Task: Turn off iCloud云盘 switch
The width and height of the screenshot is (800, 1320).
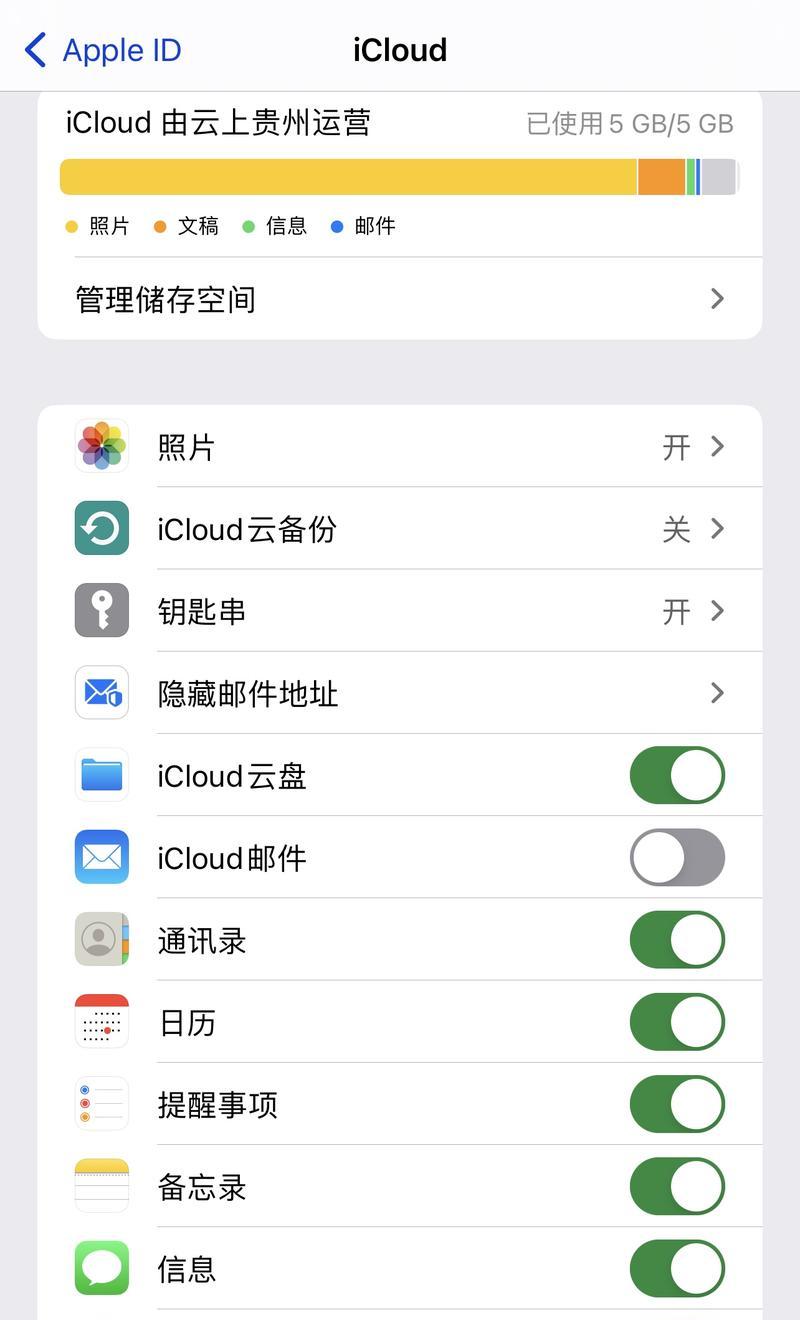Action: (677, 775)
